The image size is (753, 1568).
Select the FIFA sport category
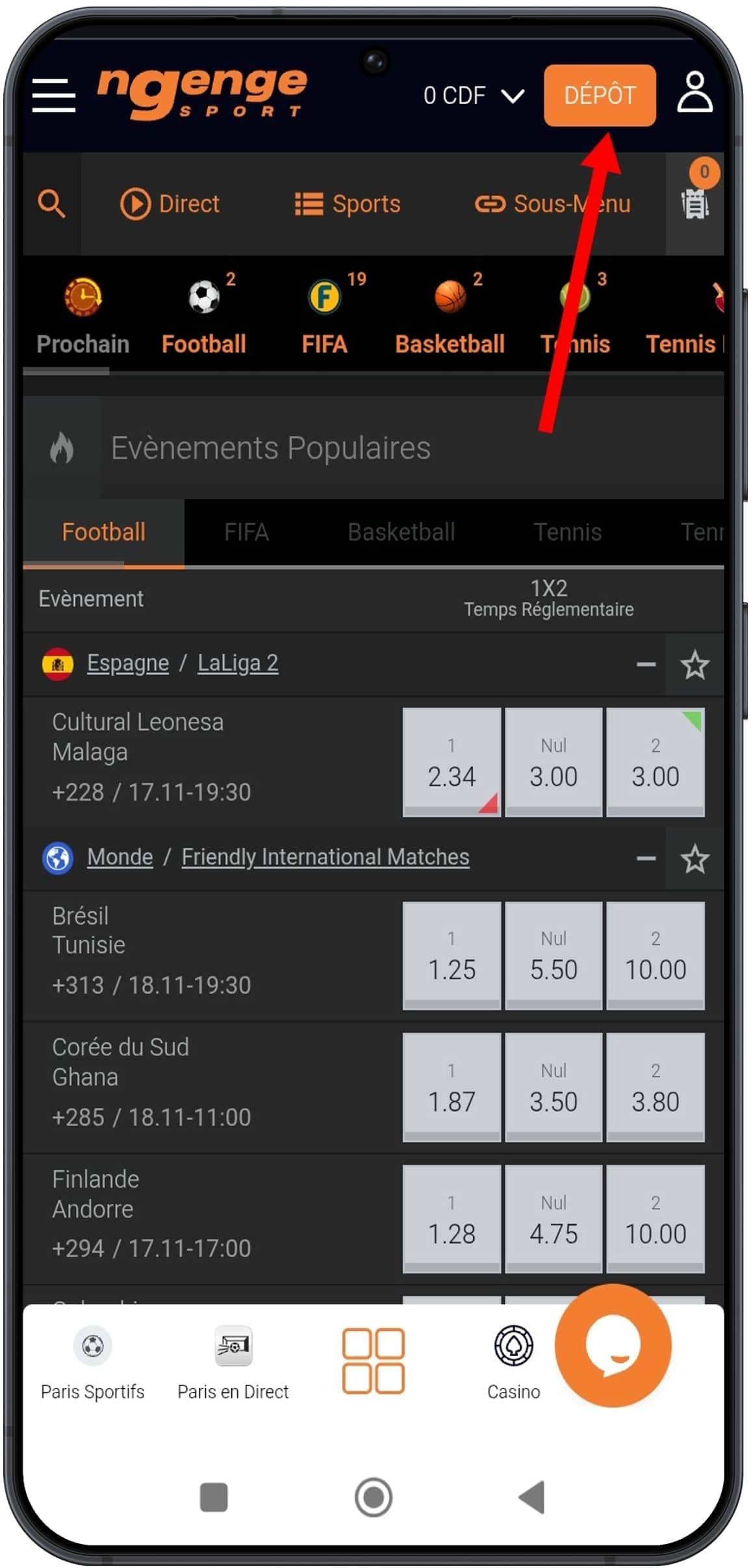[x=324, y=316]
